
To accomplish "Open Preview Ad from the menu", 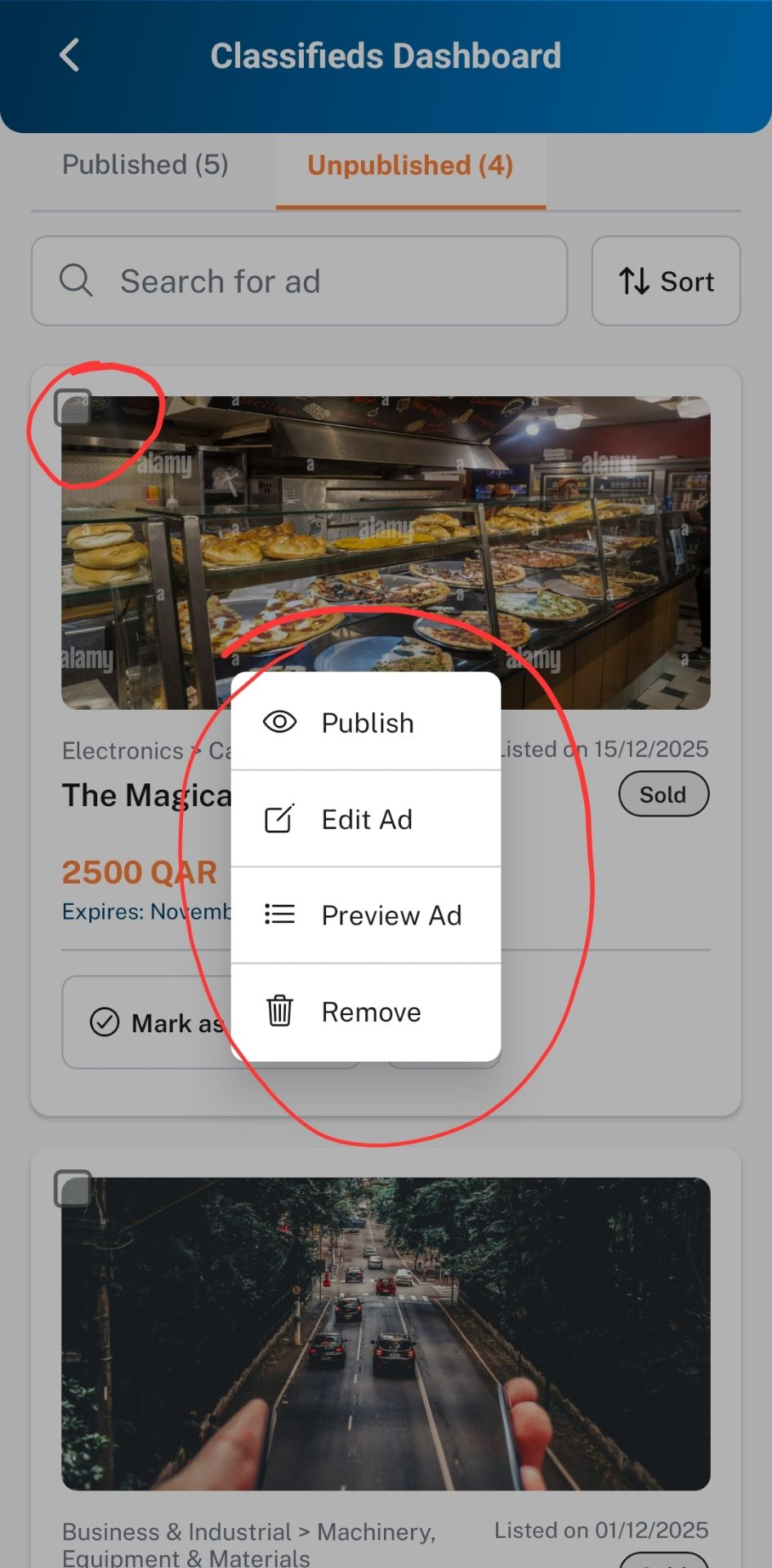I will 366,915.
